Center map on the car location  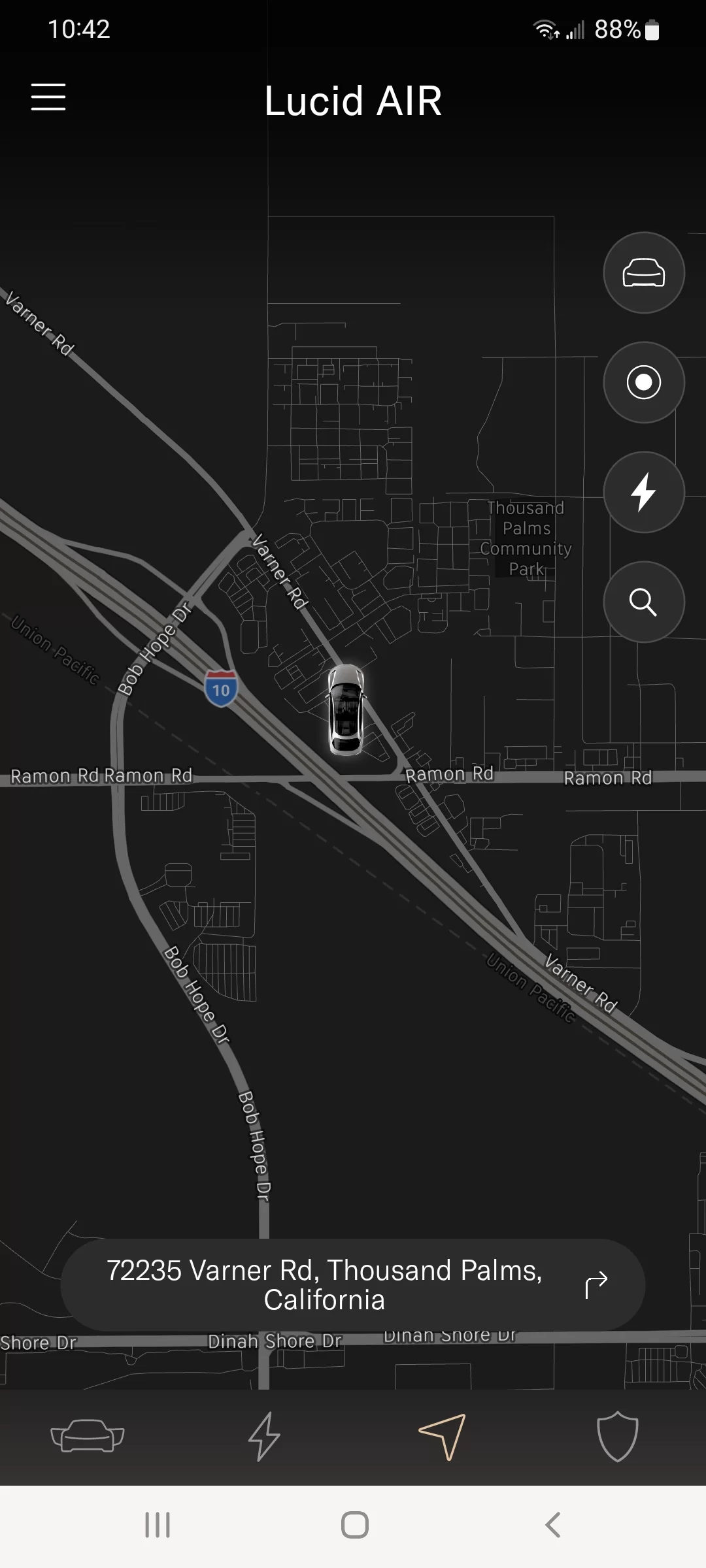click(x=644, y=272)
